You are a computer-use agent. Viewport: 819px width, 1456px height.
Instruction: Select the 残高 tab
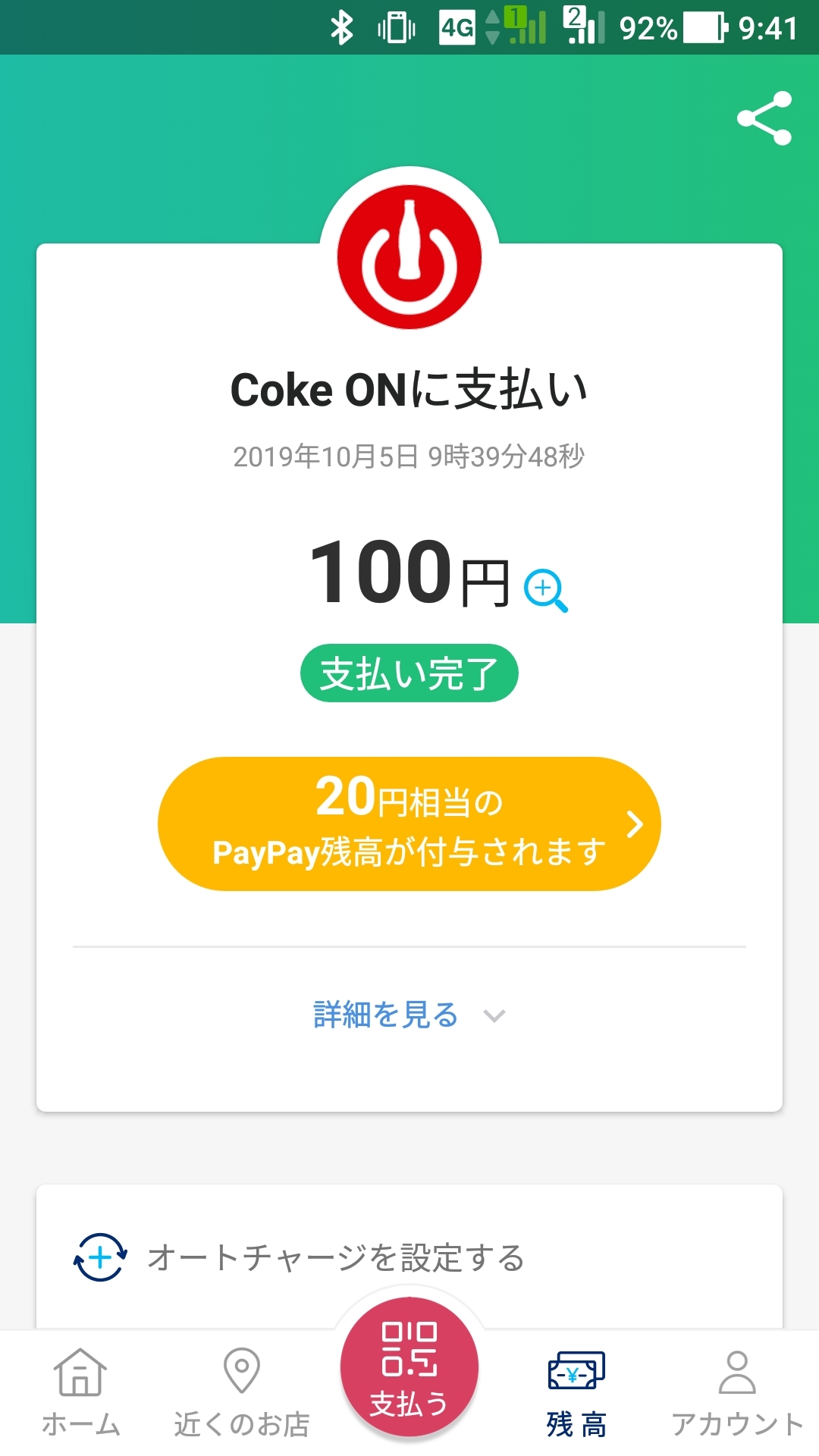pos(576,1392)
